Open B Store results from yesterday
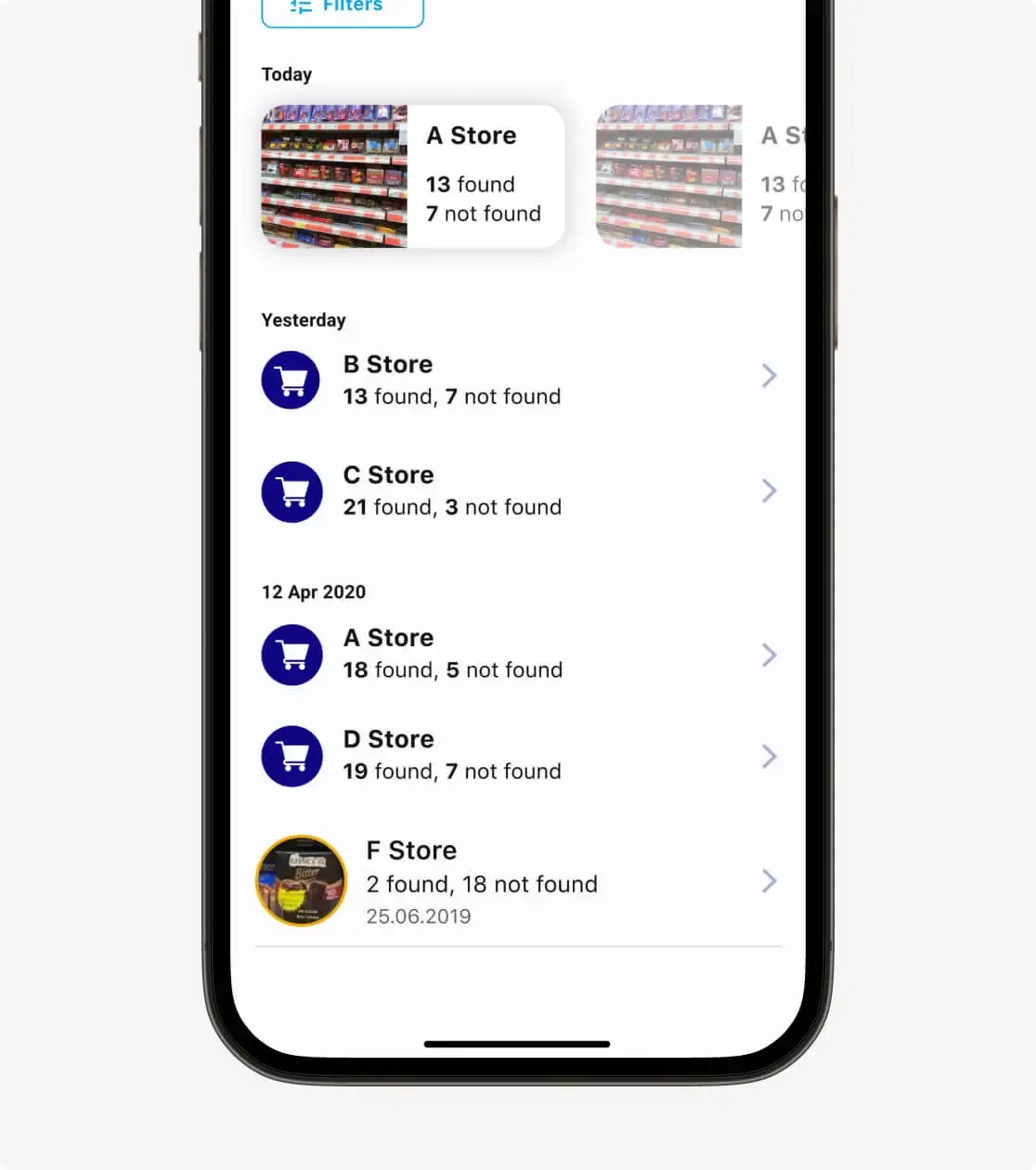This screenshot has width=1036, height=1170. 517,380
